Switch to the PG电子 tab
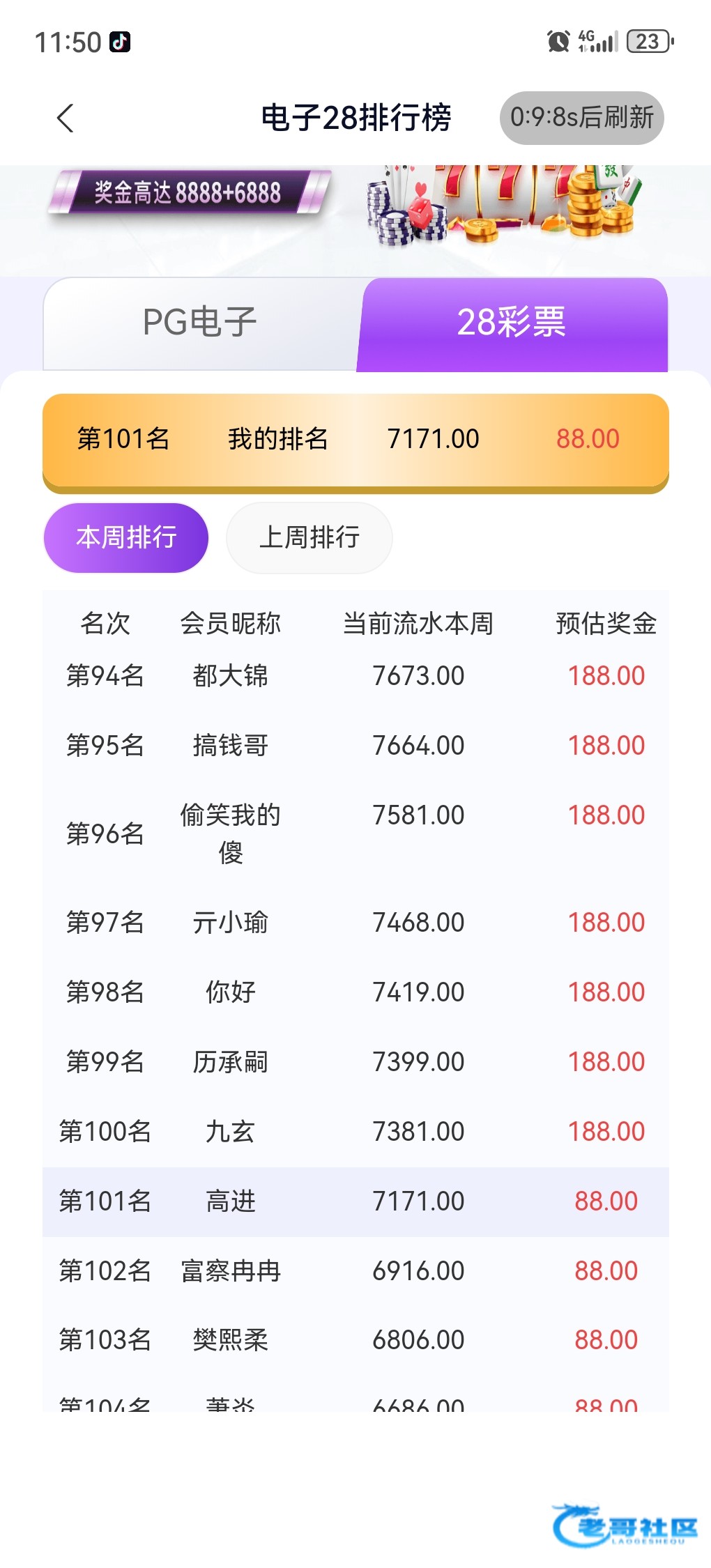The width and height of the screenshot is (711, 1568). click(x=200, y=323)
